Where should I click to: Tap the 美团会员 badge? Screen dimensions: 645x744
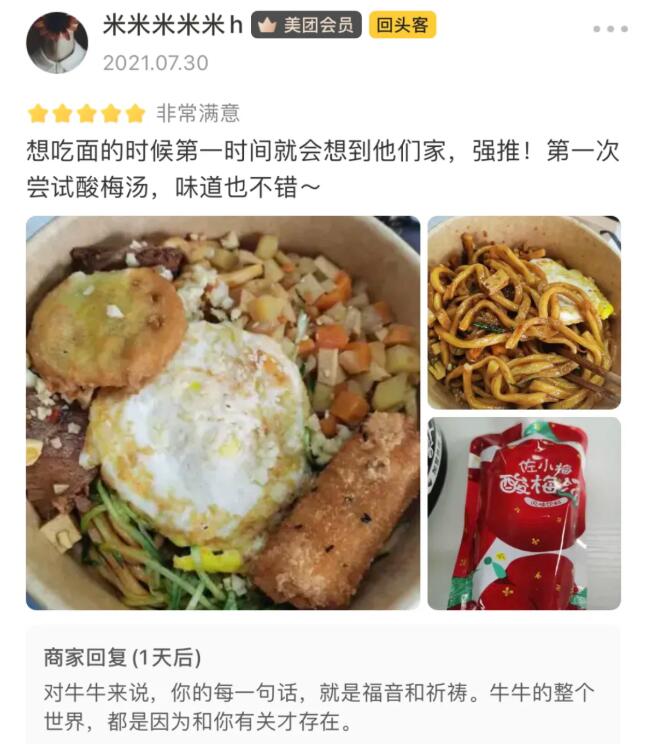[305, 25]
